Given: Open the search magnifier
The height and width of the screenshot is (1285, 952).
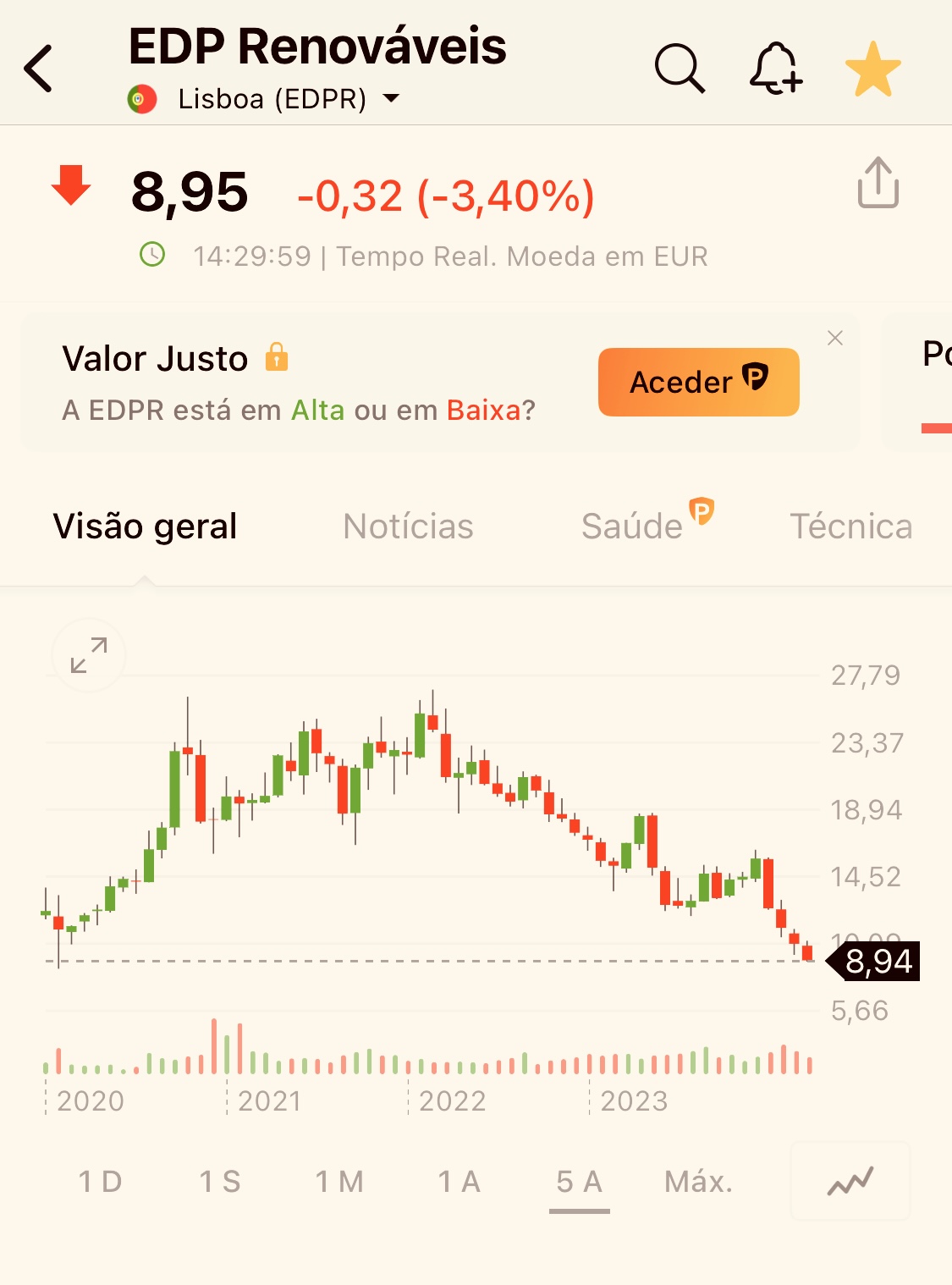Looking at the screenshot, I should pyautogui.click(x=679, y=69).
